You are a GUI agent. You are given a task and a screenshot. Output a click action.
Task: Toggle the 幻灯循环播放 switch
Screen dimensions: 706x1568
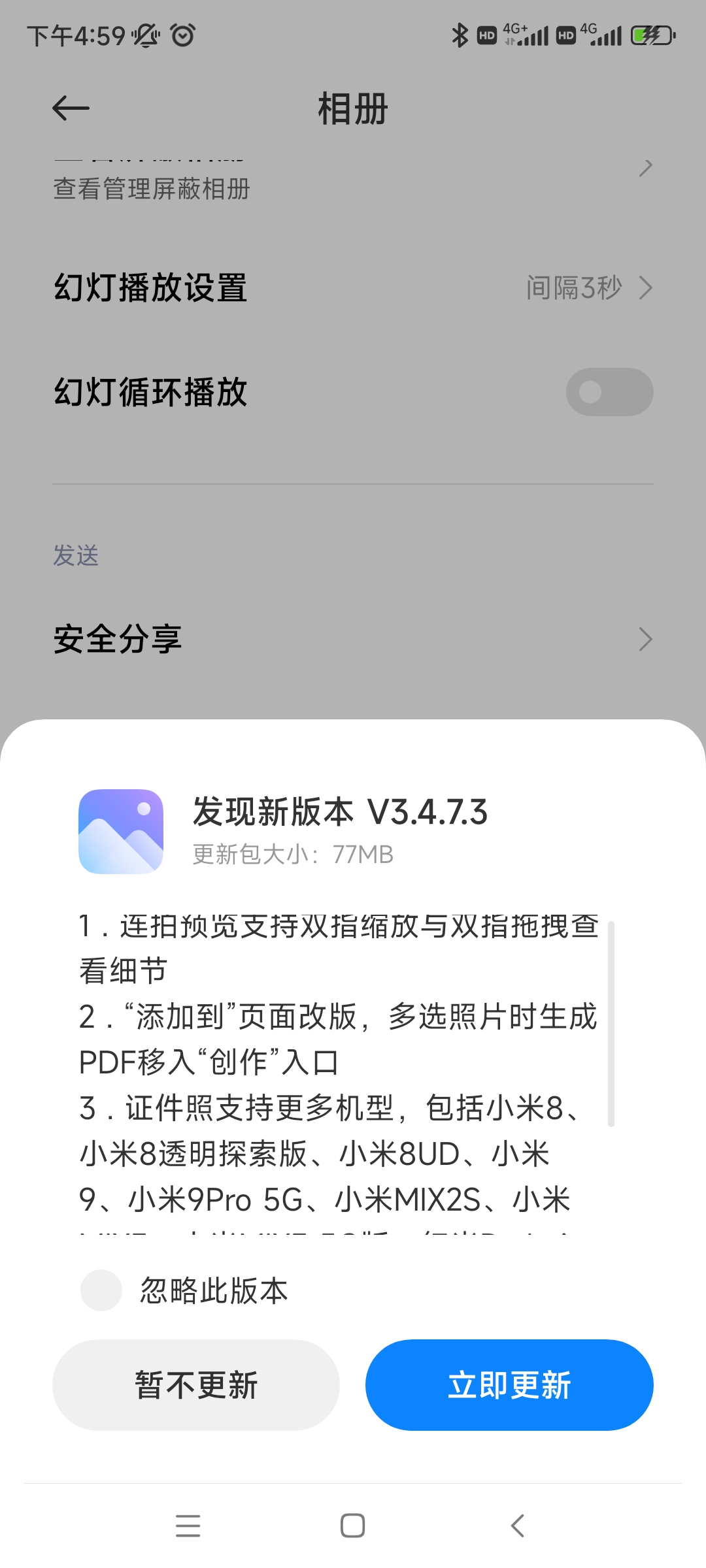point(609,392)
